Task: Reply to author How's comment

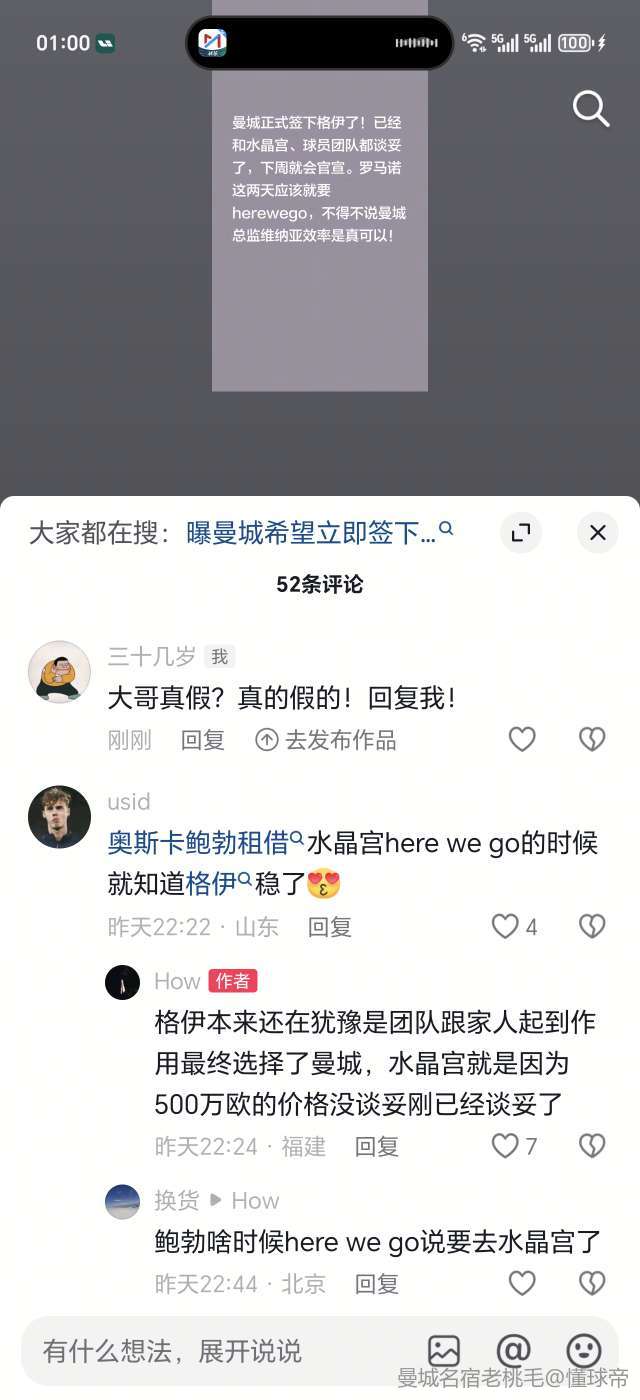Action: point(377,1146)
